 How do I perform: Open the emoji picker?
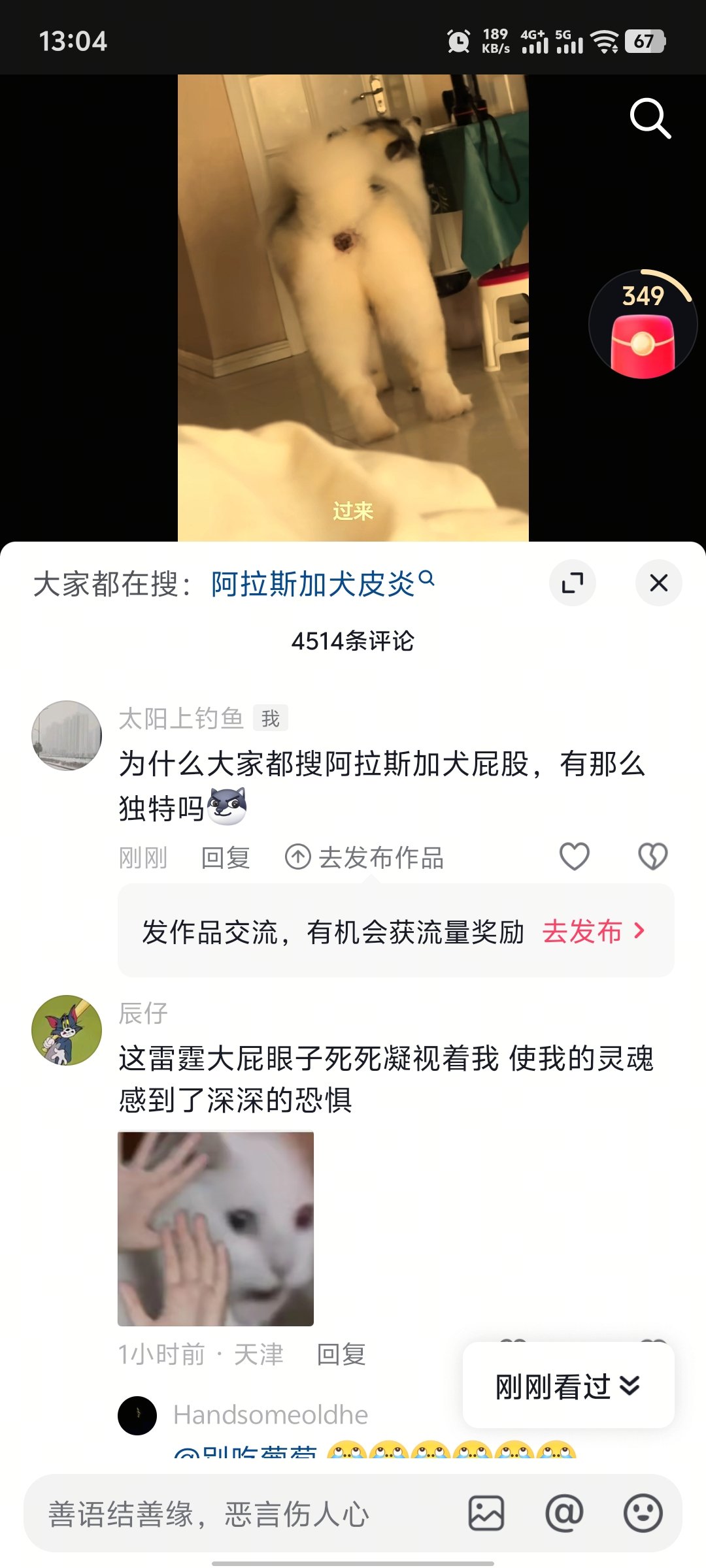click(643, 1513)
